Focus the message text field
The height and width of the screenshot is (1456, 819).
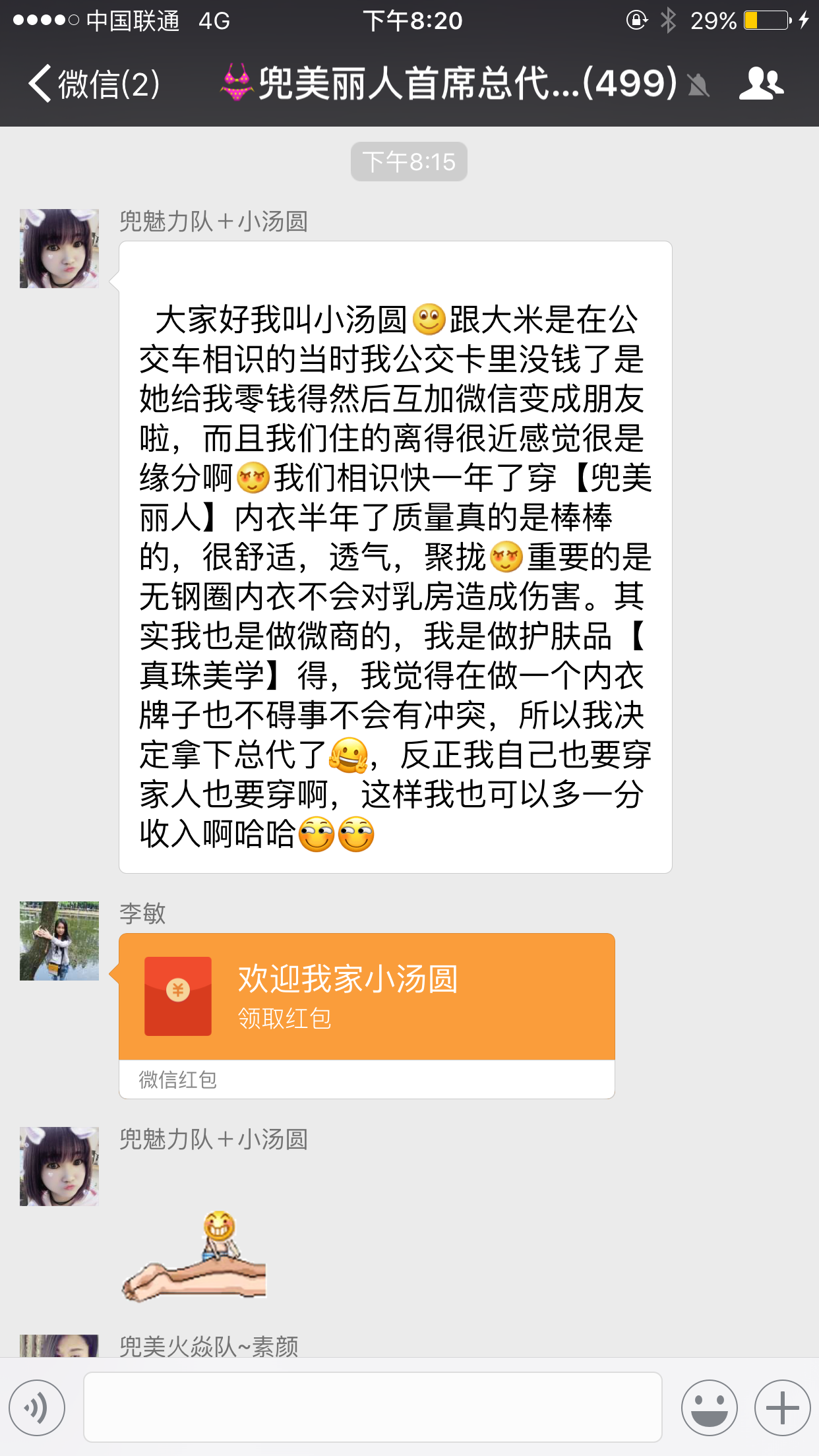point(373,1407)
